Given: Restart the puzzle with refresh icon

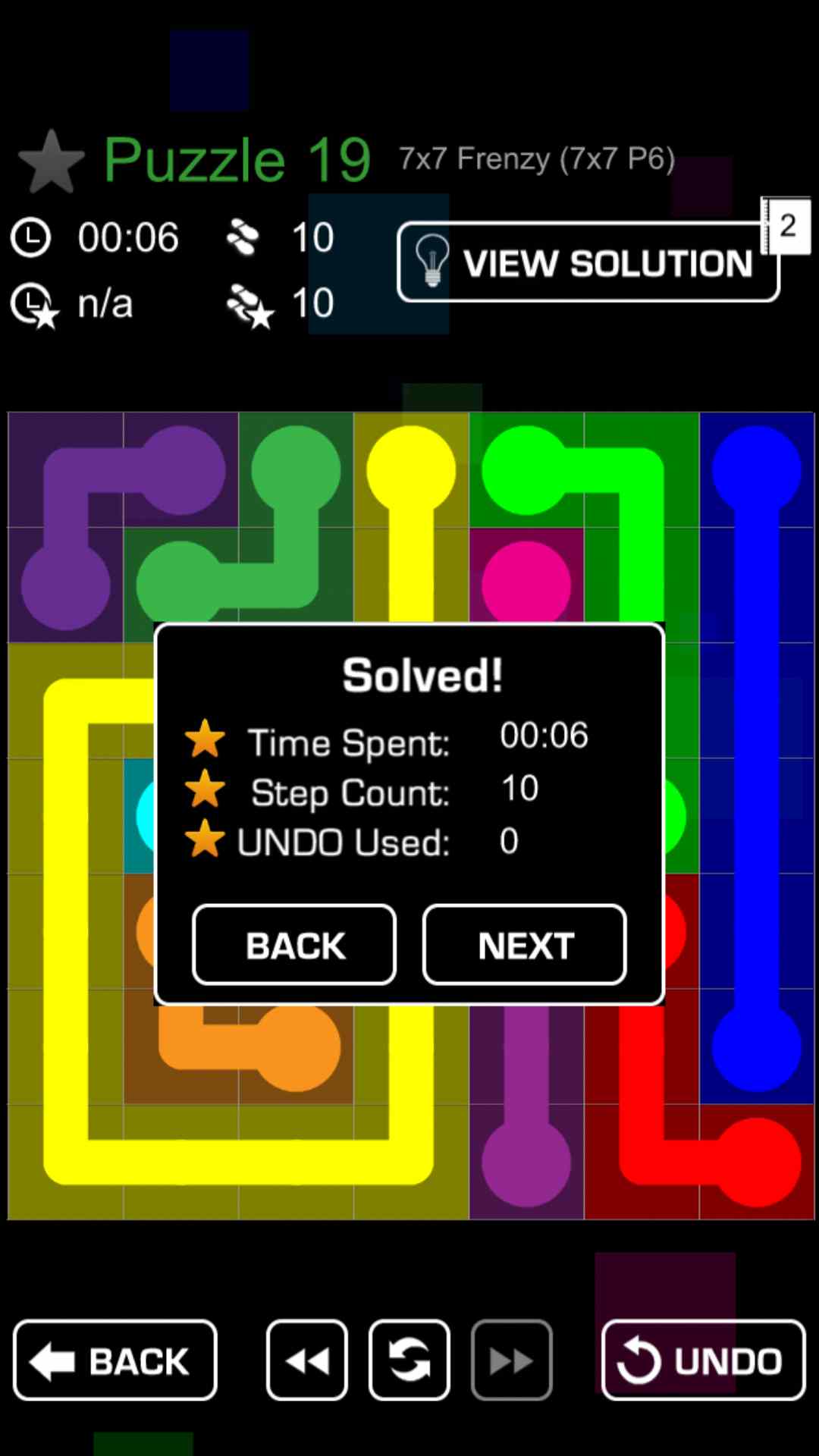Looking at the screenshot, I should tap(409, 1360).
